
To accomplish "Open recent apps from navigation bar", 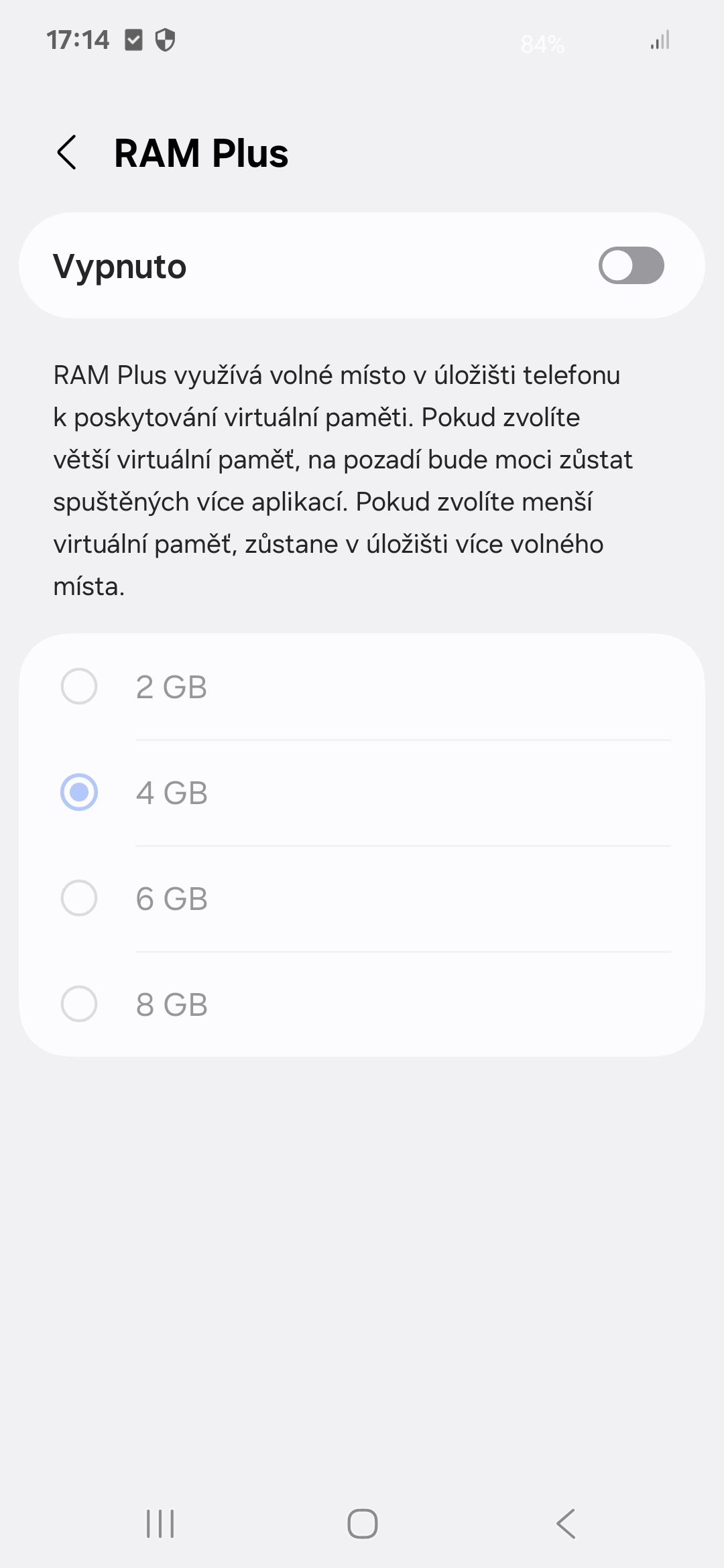I will [x=160, y=1524].
